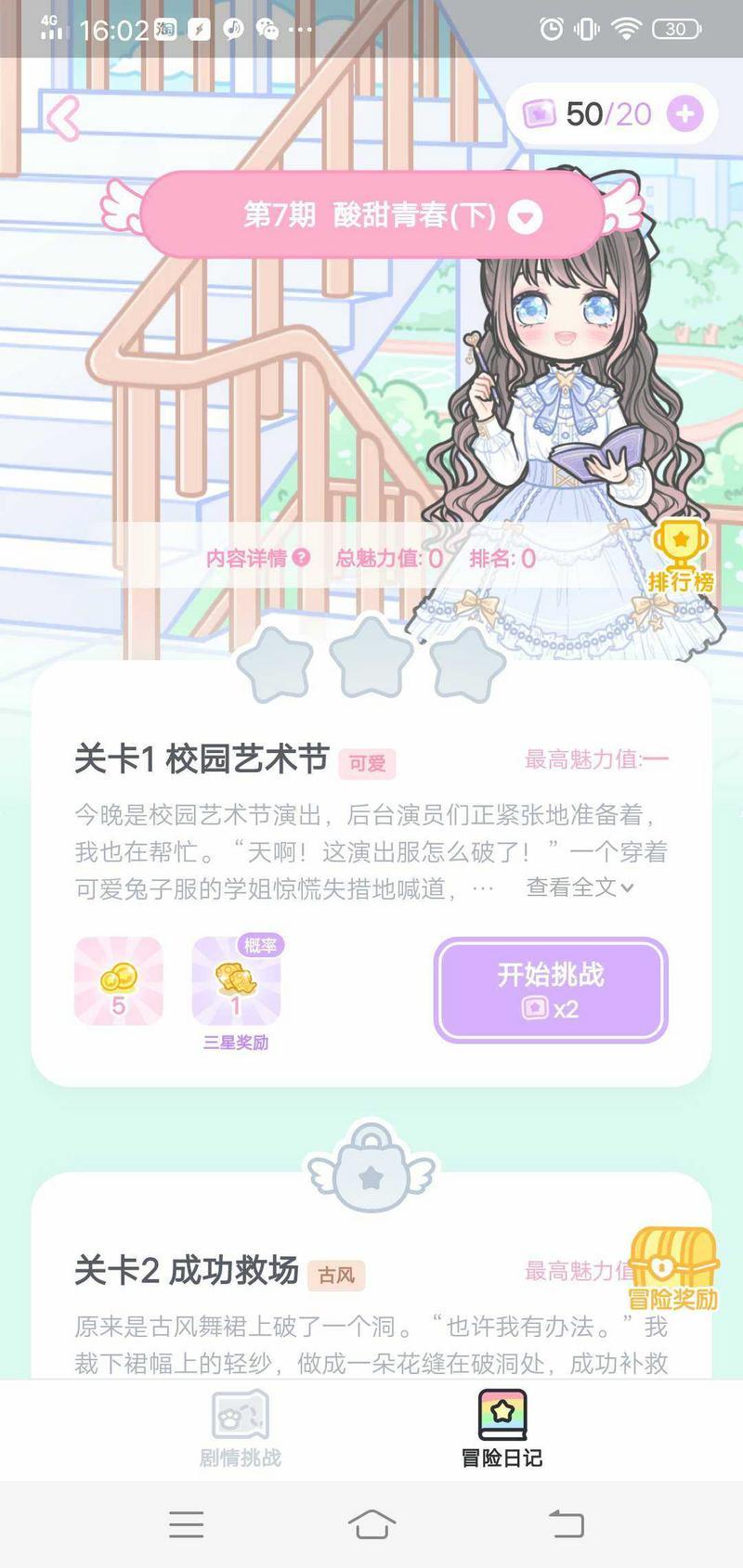Screen dimensions: 743x1568
Task: Expand 查看全文 for the 关卡1 story
Action: tap(580, 888)
